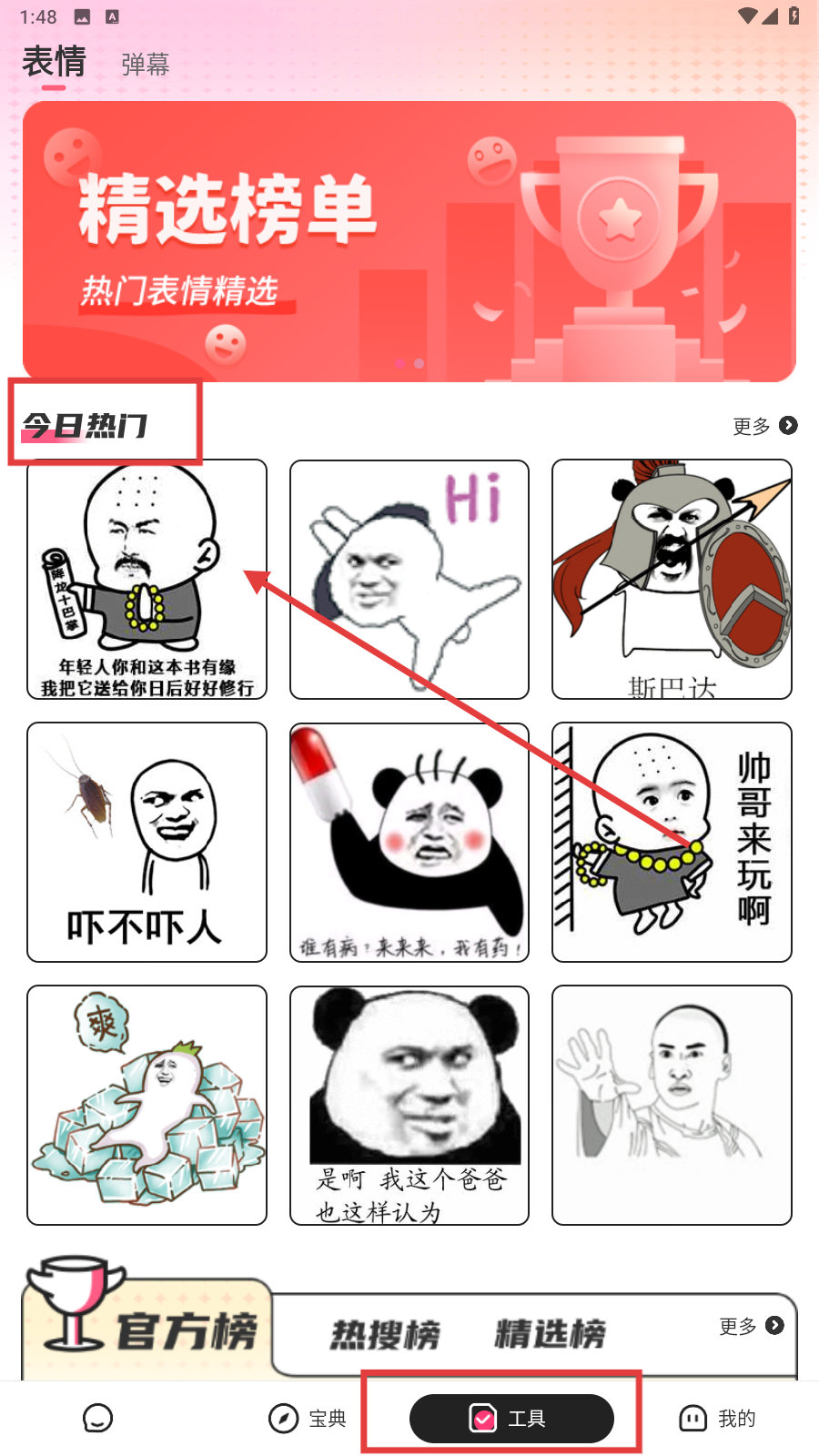Open the 吓不吓人 sticker
Viewport: 819px width, 1456px height.
coord(147,842)
